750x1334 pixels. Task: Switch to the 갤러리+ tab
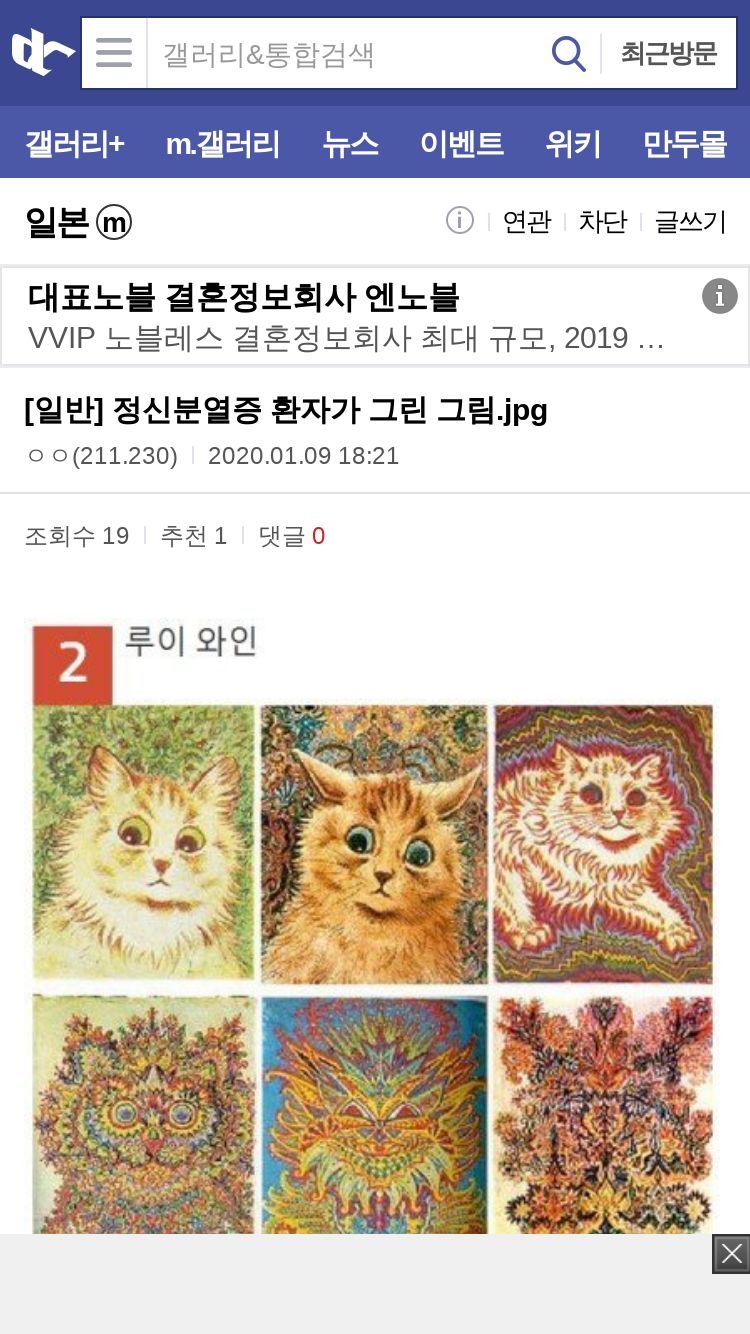pyautogui.click(x=75, y=144)
